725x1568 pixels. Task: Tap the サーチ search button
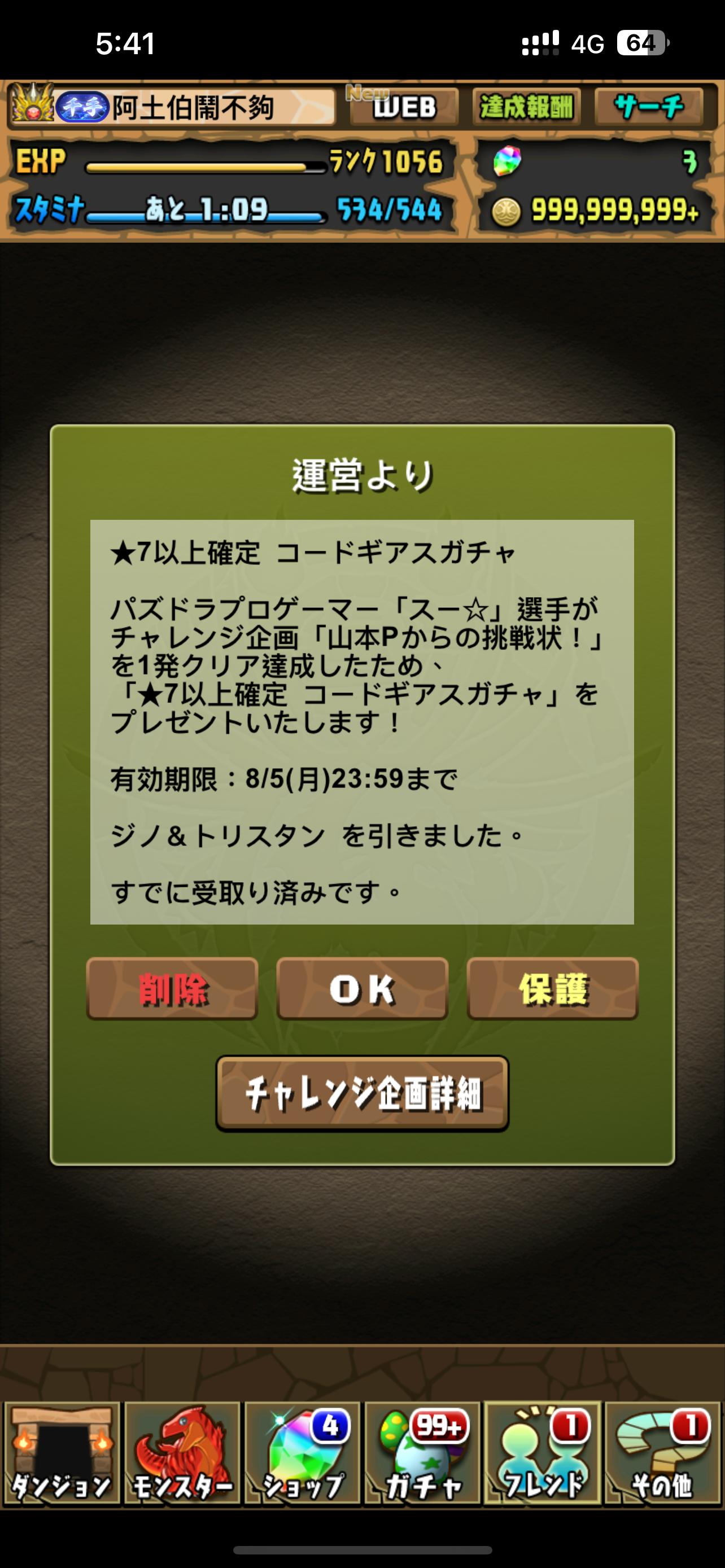click(x=649, y=107)
